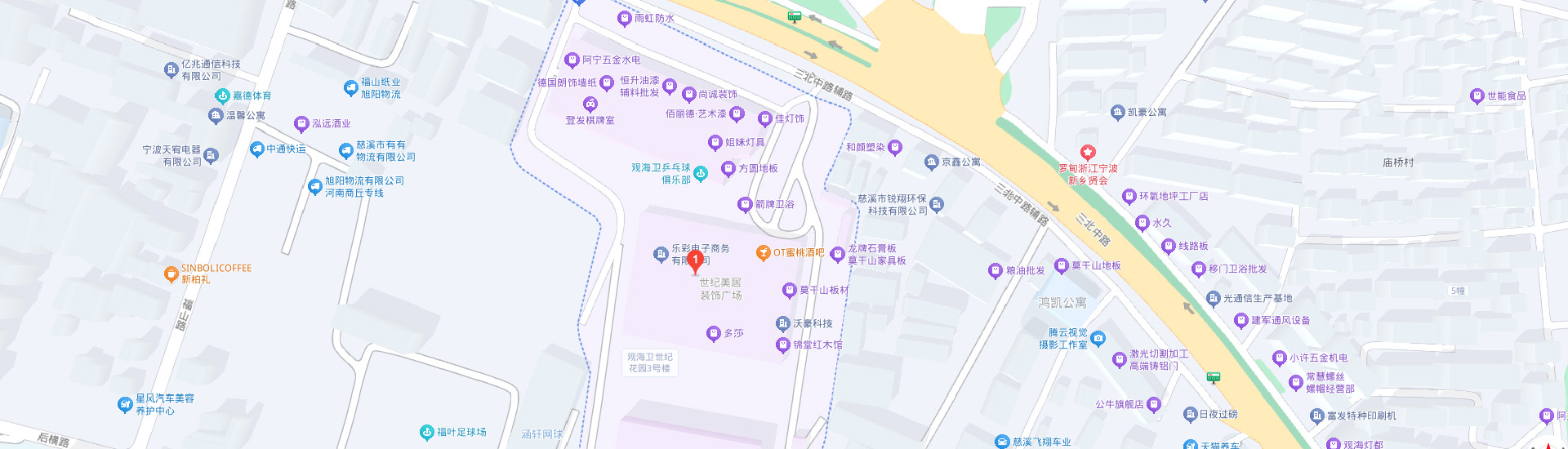Viewport: 1568px width, 449px height.
Task: Select the 世能食品 marker
Action: click(x=1477, y=96)
